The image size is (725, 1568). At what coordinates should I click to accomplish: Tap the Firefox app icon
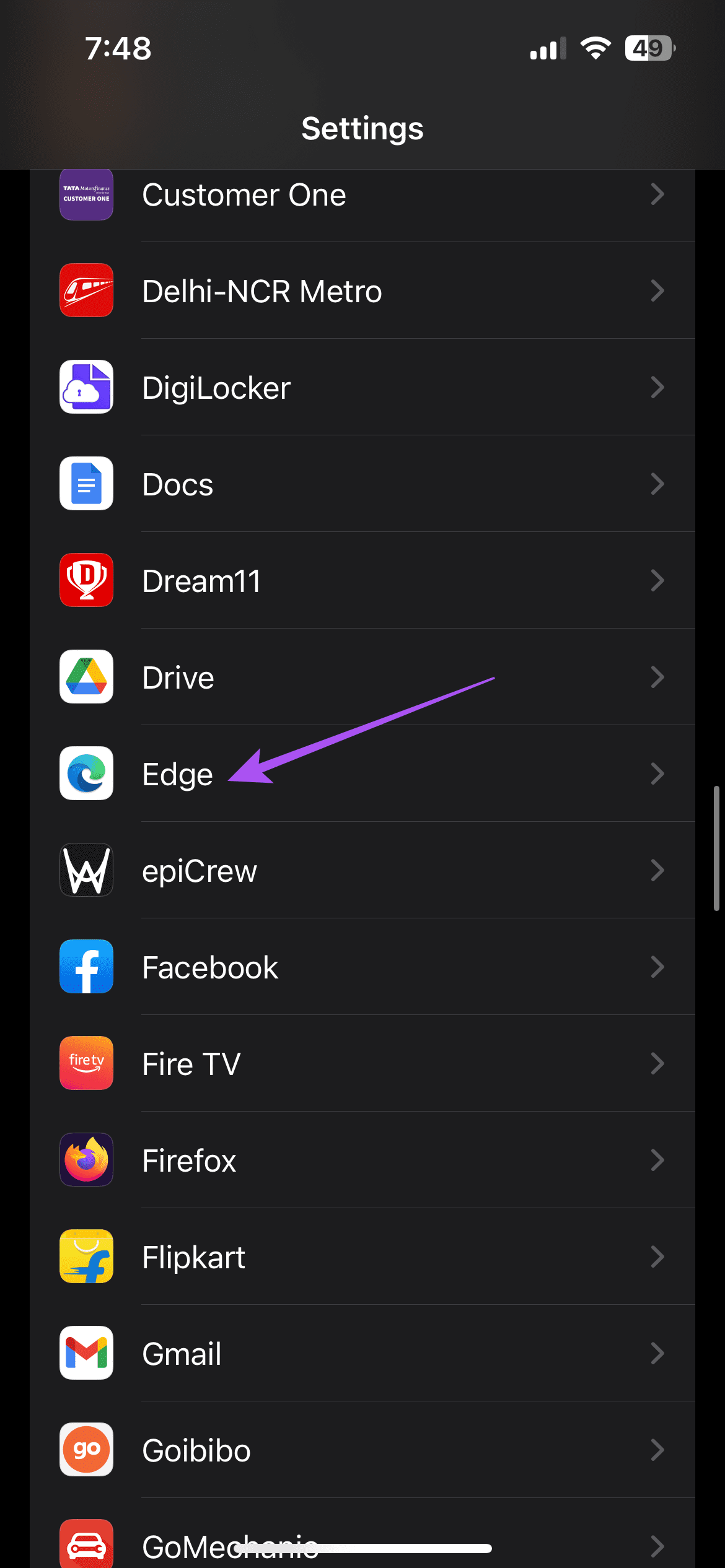[86, 1160]
